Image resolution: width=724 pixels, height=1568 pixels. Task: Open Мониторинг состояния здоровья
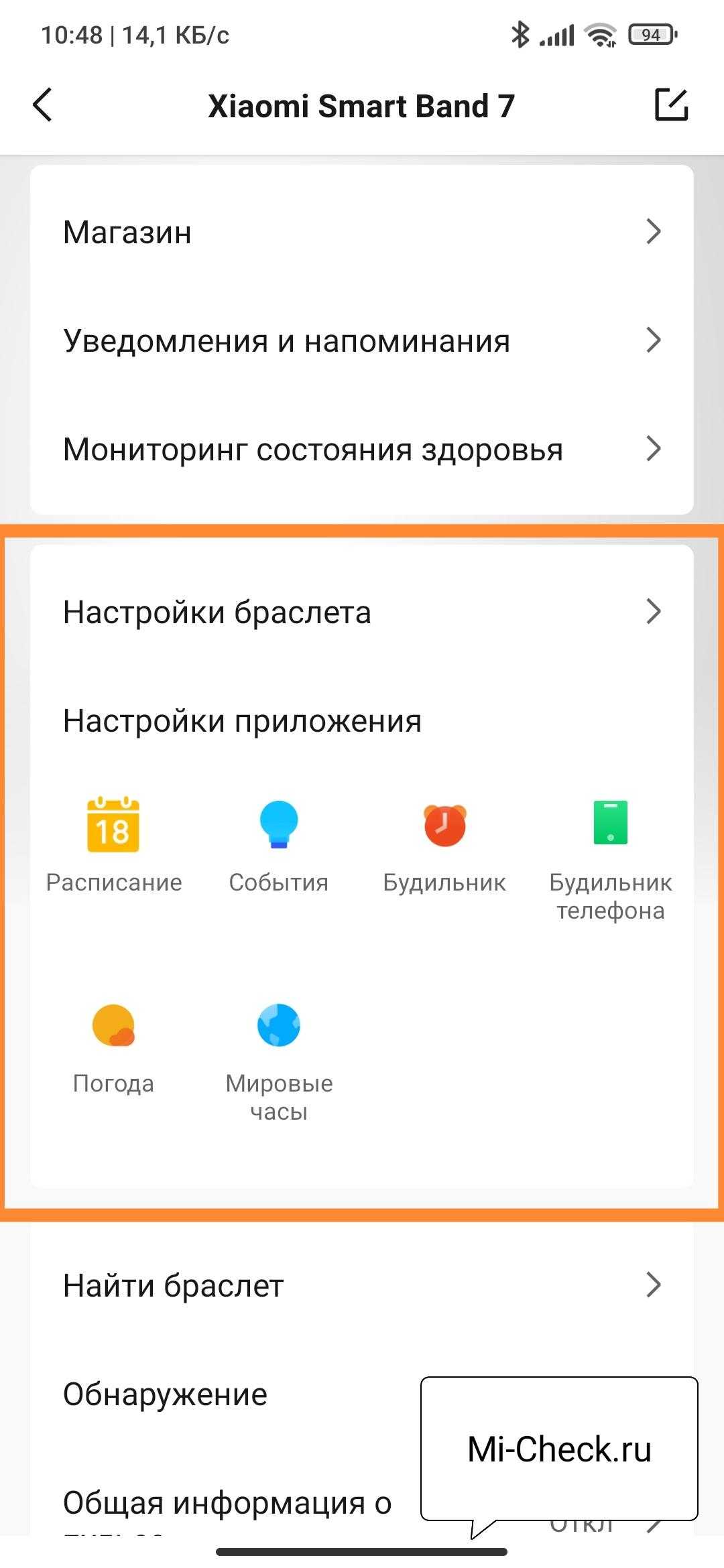pos(362,449)
